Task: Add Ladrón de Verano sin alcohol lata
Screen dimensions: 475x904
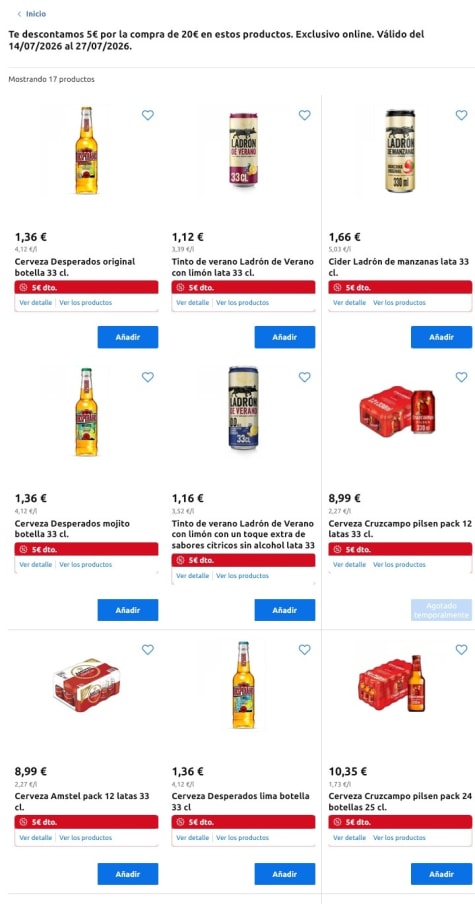Action: click(x=285, y=610)
